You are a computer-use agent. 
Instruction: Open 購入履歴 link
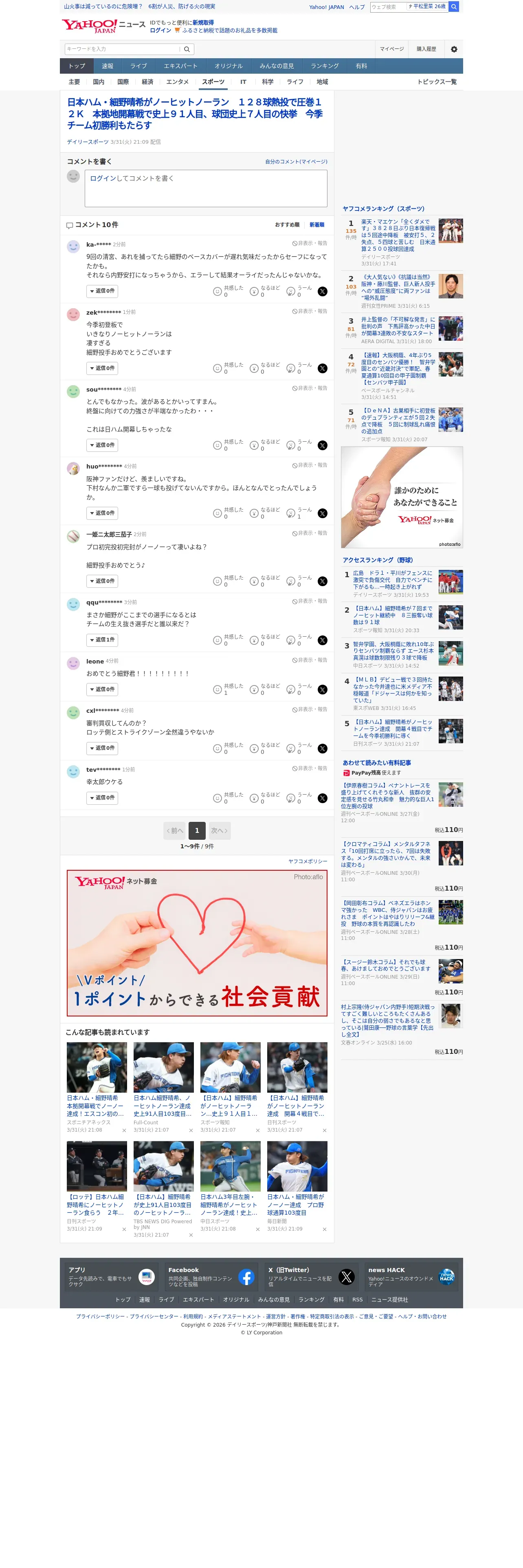(x=426, y=49)
